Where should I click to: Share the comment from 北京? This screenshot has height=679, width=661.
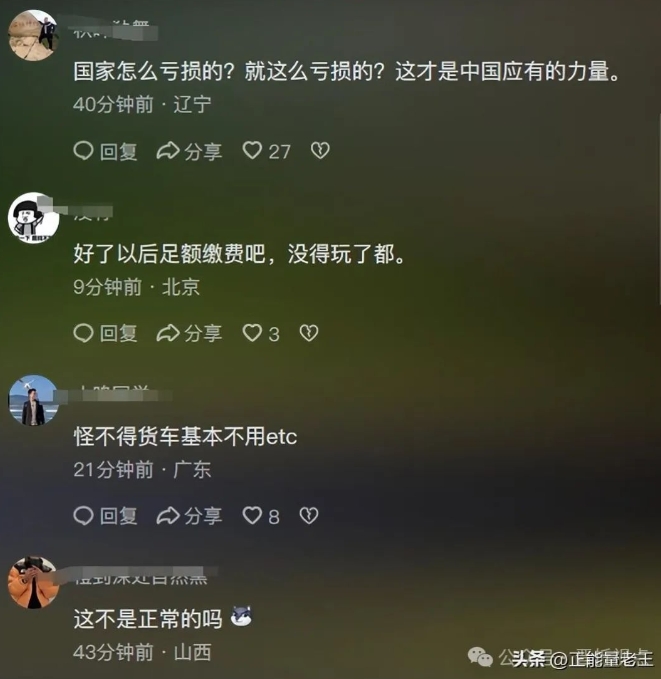coord(189,333)
